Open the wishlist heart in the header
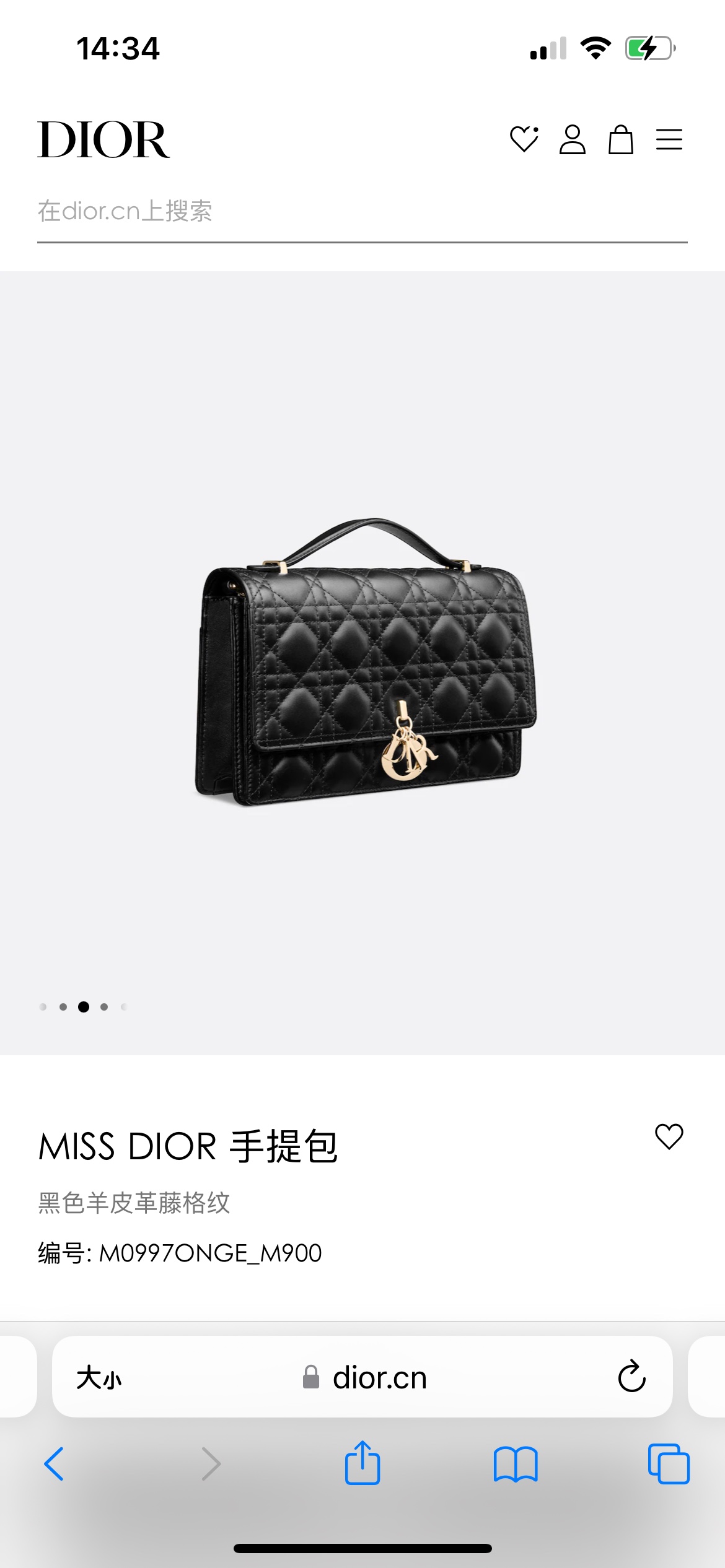Screen dimensions: 725x1568 pyautogui.click(x=524, y=139)
